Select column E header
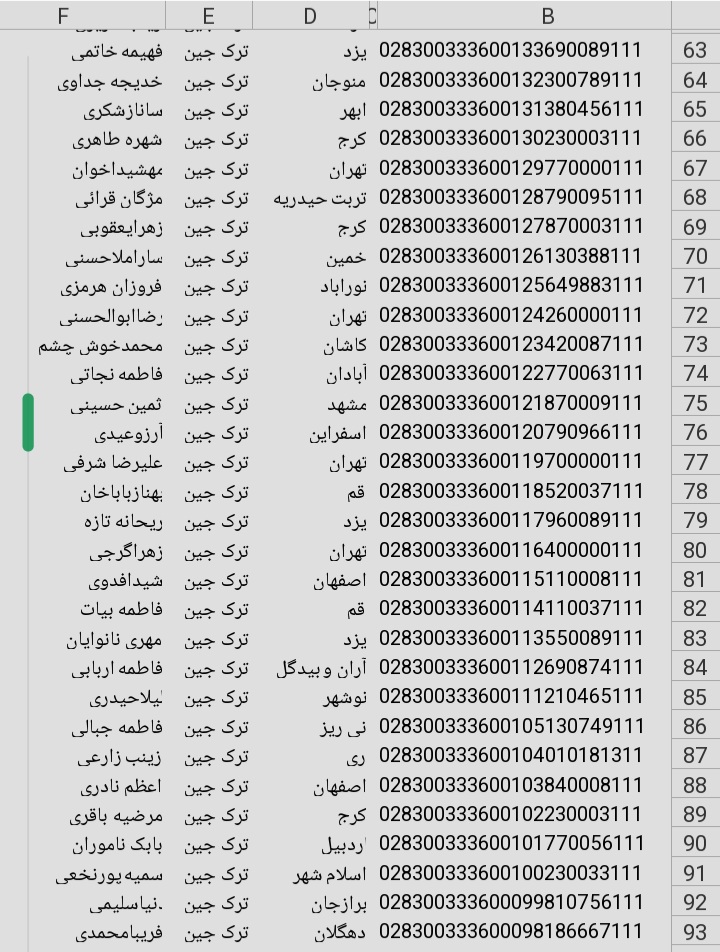The width and height of the screenshot is (720, 952). coord(208,16)
